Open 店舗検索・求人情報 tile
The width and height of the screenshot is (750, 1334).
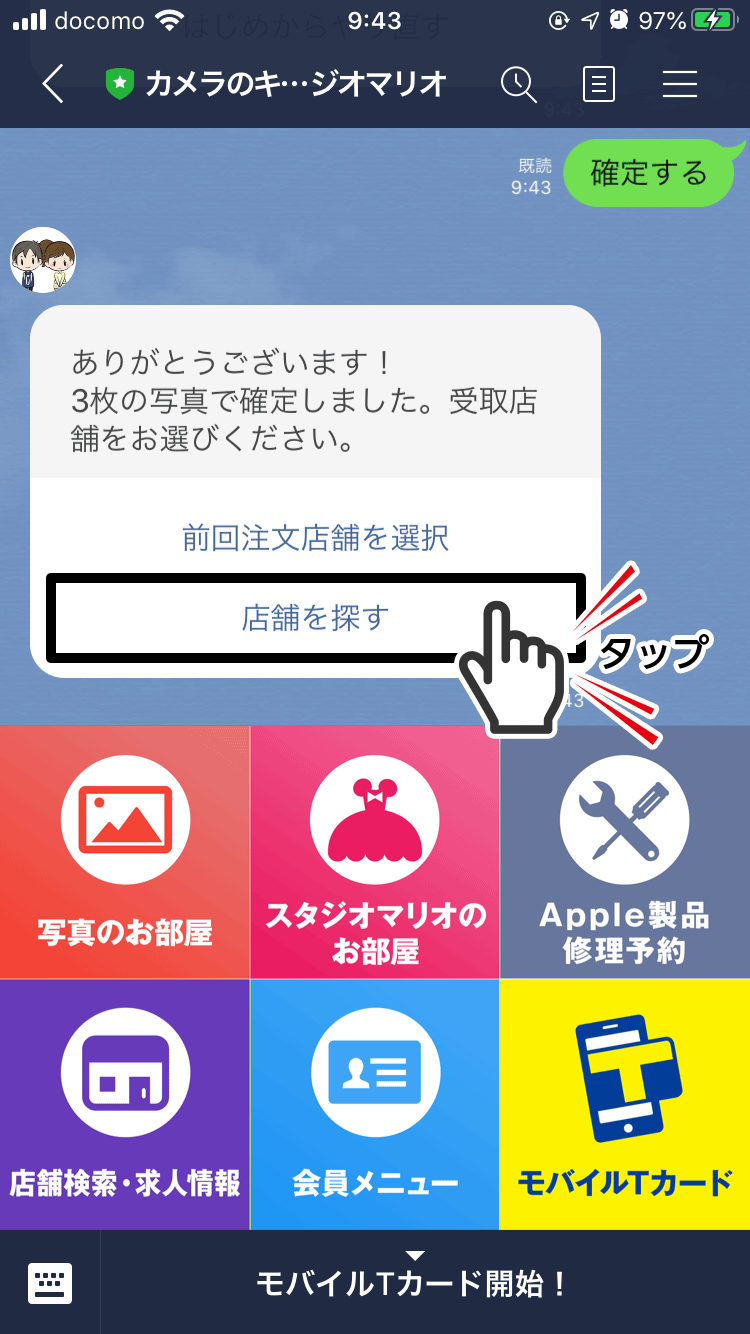(125, 1104)
